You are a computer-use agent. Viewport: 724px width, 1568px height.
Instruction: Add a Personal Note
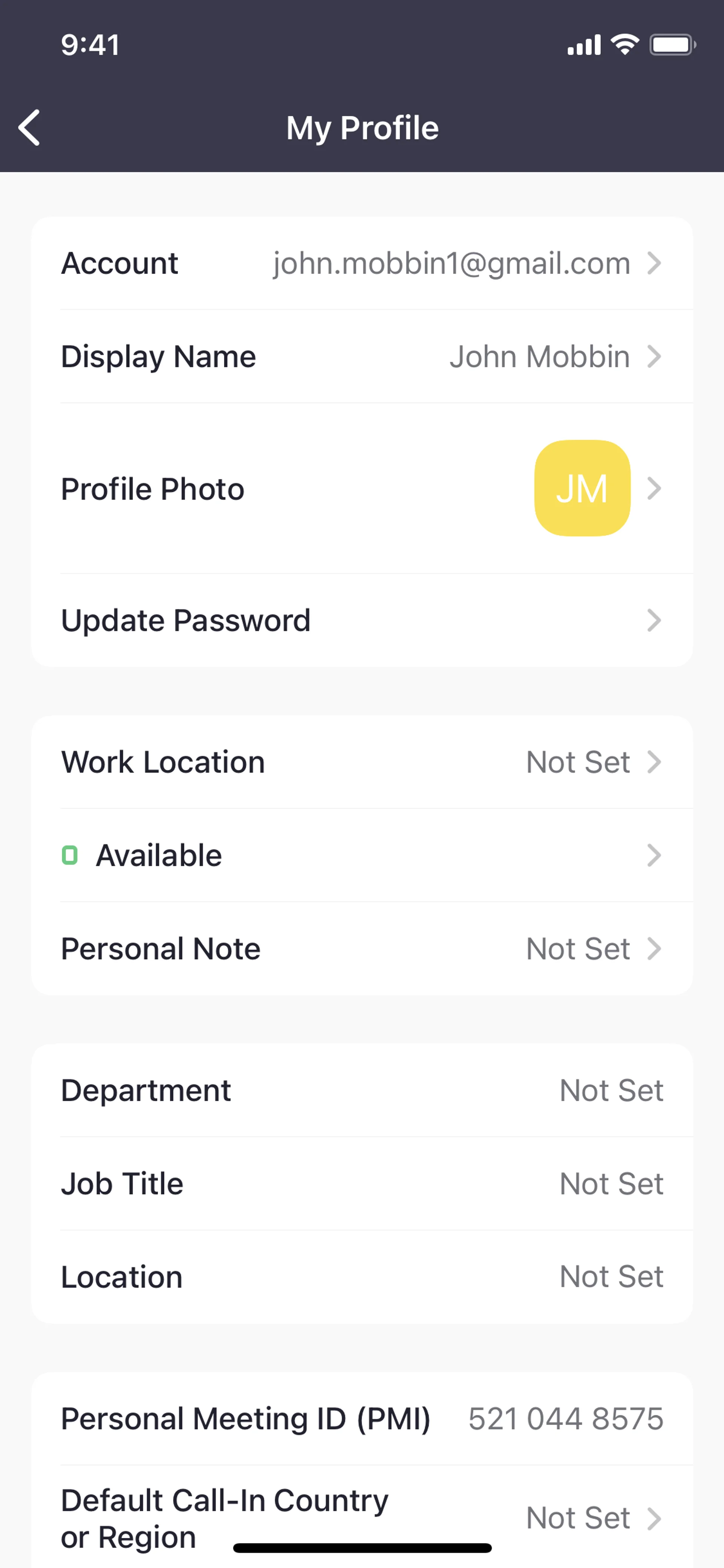tap(361, 949)
